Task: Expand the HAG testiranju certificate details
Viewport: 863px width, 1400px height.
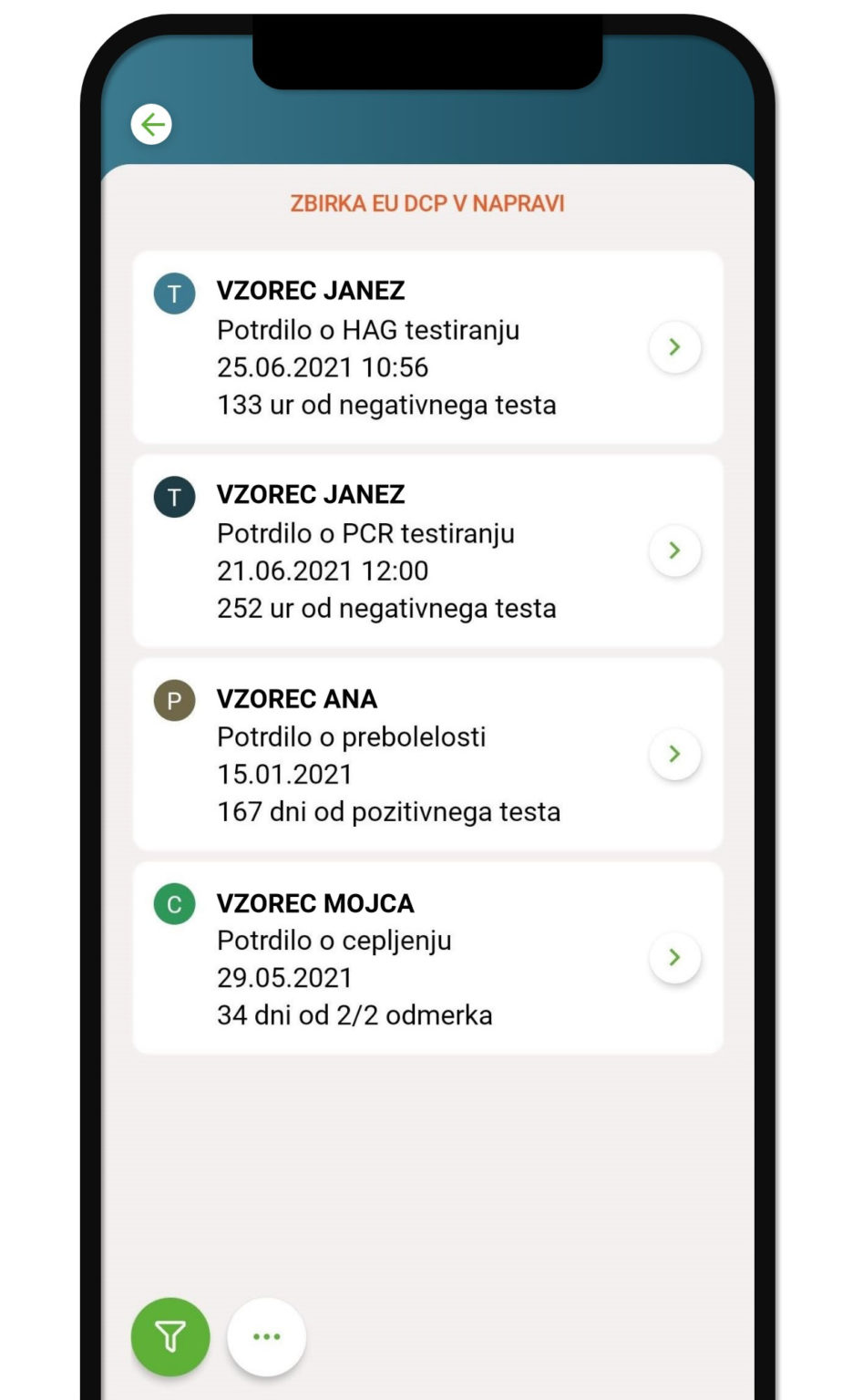Action: 674,346
